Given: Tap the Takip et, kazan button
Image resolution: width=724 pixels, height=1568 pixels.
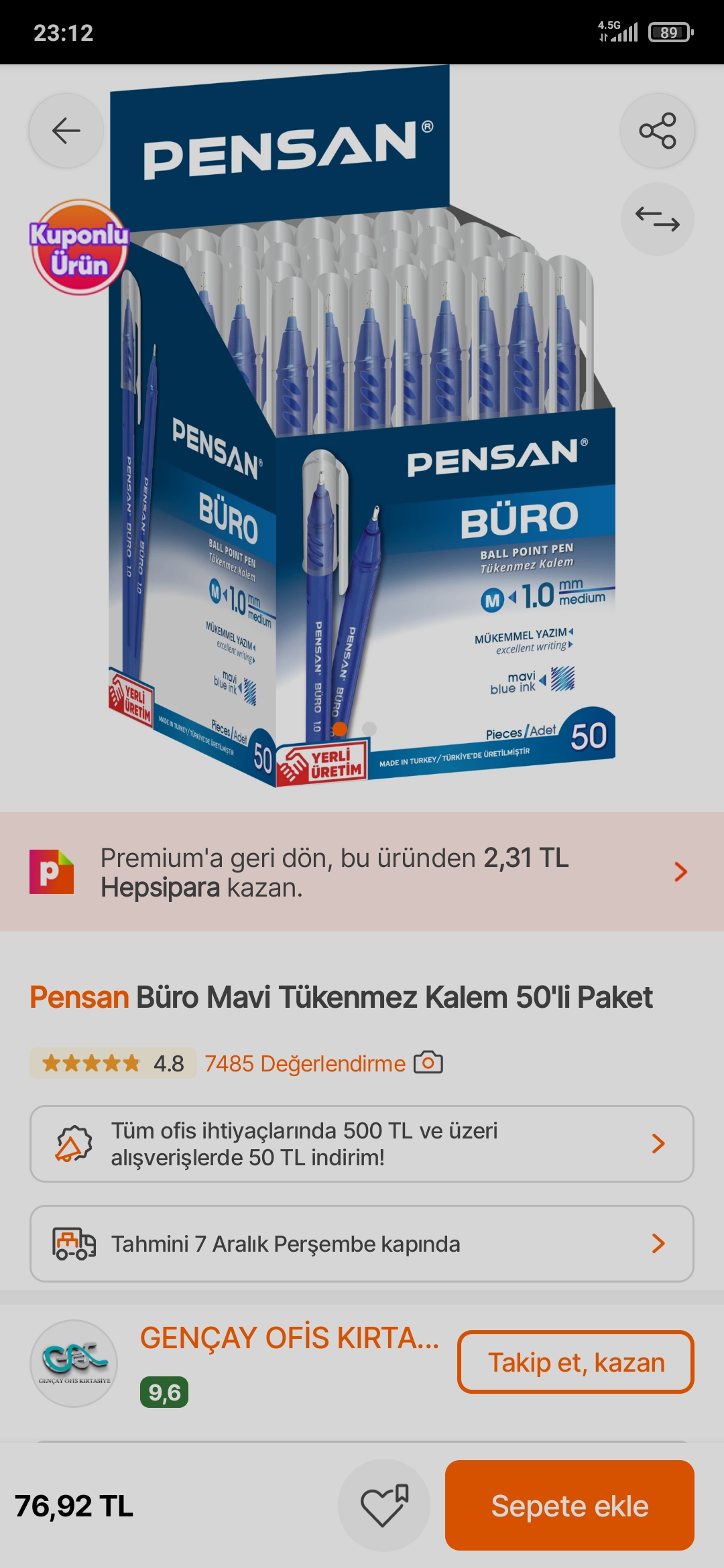Looking at the screenshot, I should pos(576,1362).
